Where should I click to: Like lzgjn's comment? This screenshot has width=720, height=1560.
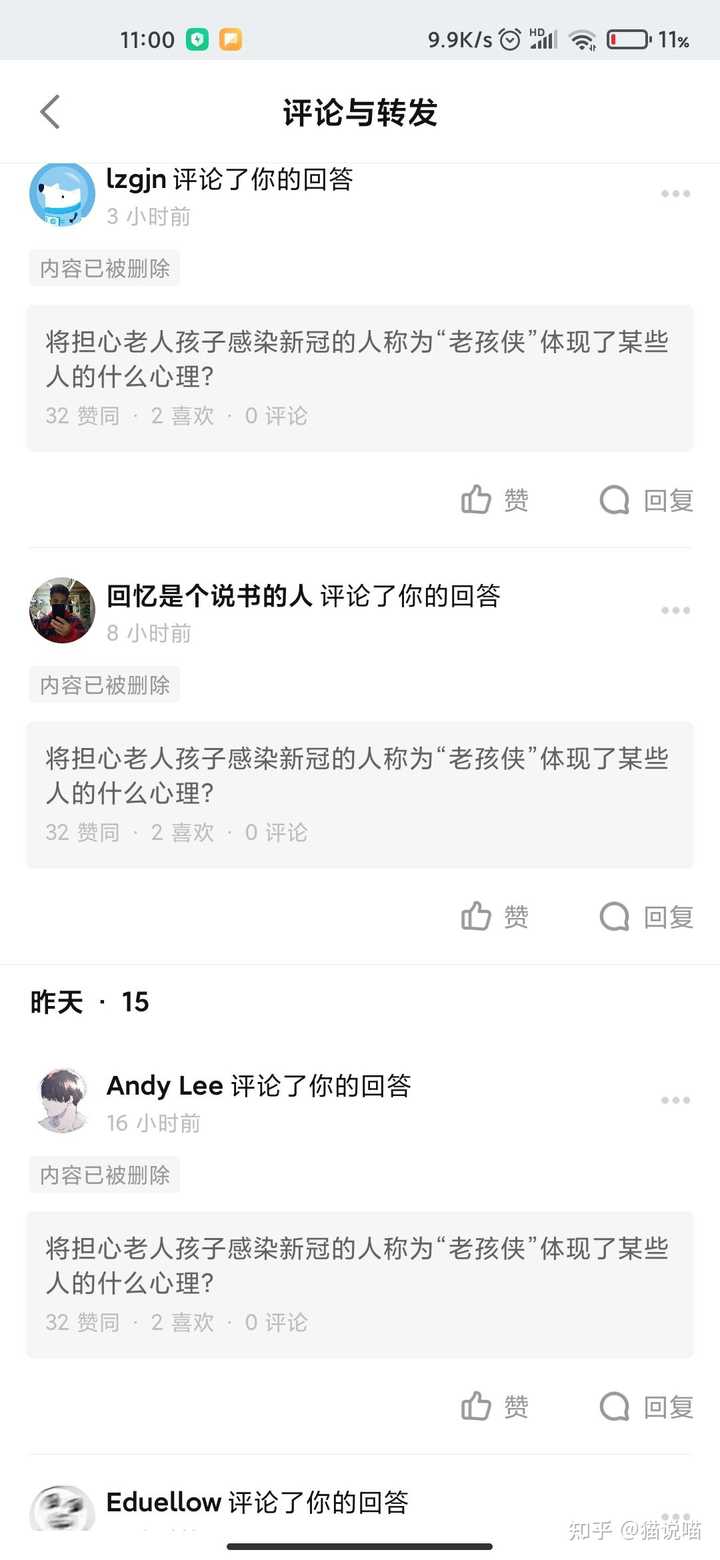point(495,500)
